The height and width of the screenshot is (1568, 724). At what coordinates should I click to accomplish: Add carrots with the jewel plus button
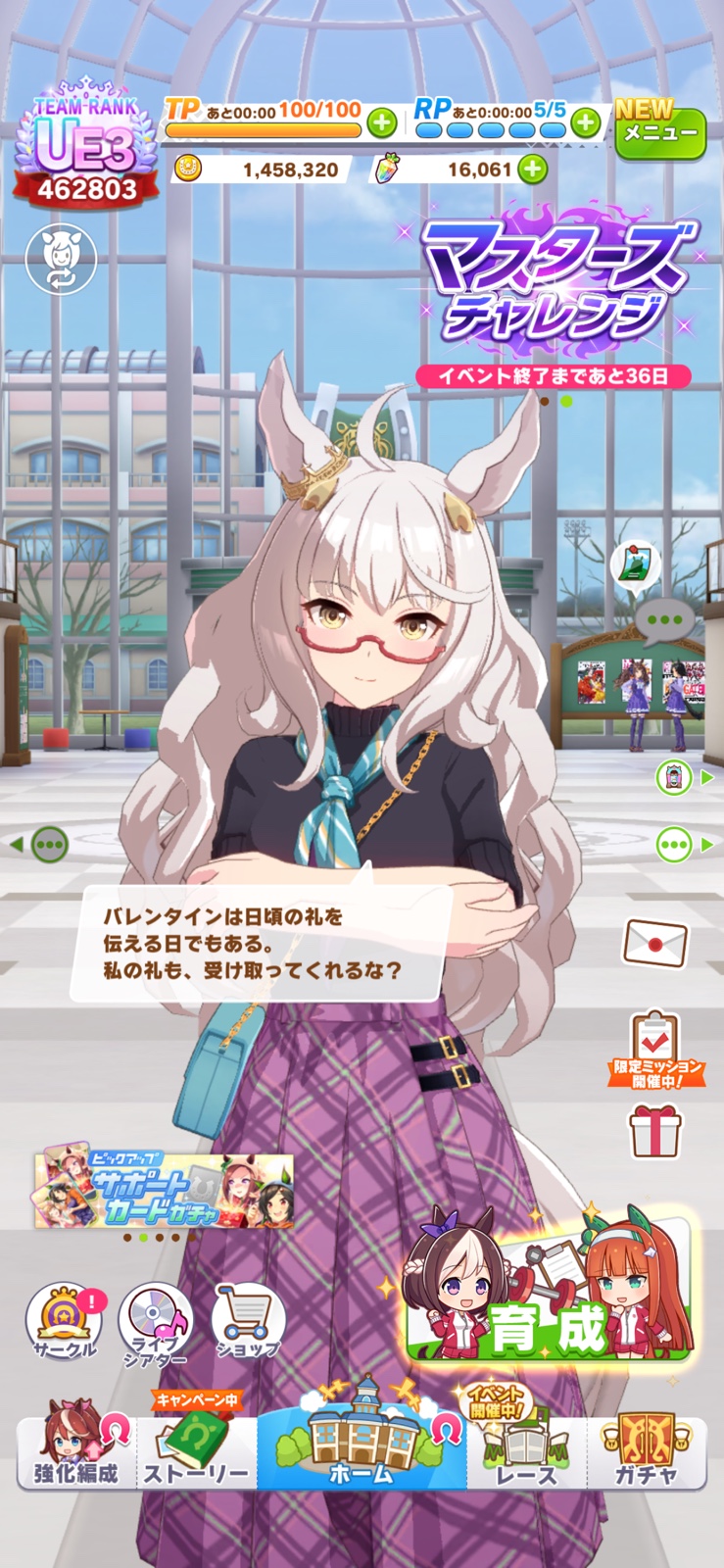[x=532, y=170]
